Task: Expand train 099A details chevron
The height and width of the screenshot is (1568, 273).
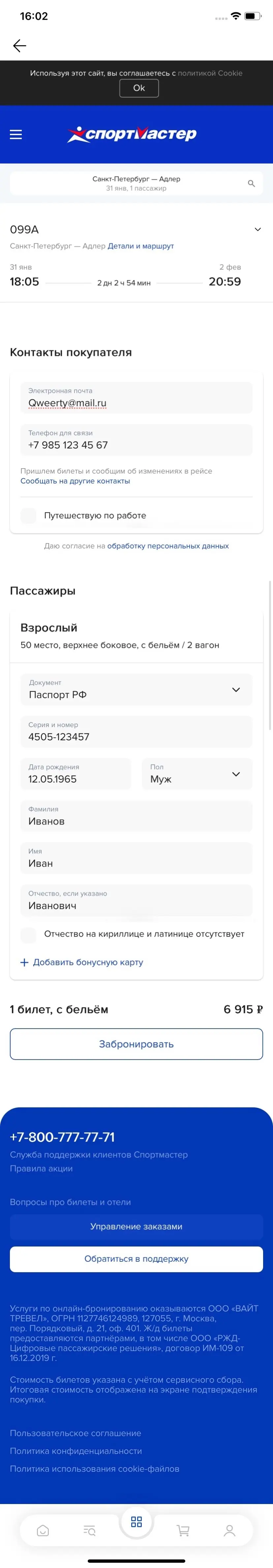Action: (257, 230)
